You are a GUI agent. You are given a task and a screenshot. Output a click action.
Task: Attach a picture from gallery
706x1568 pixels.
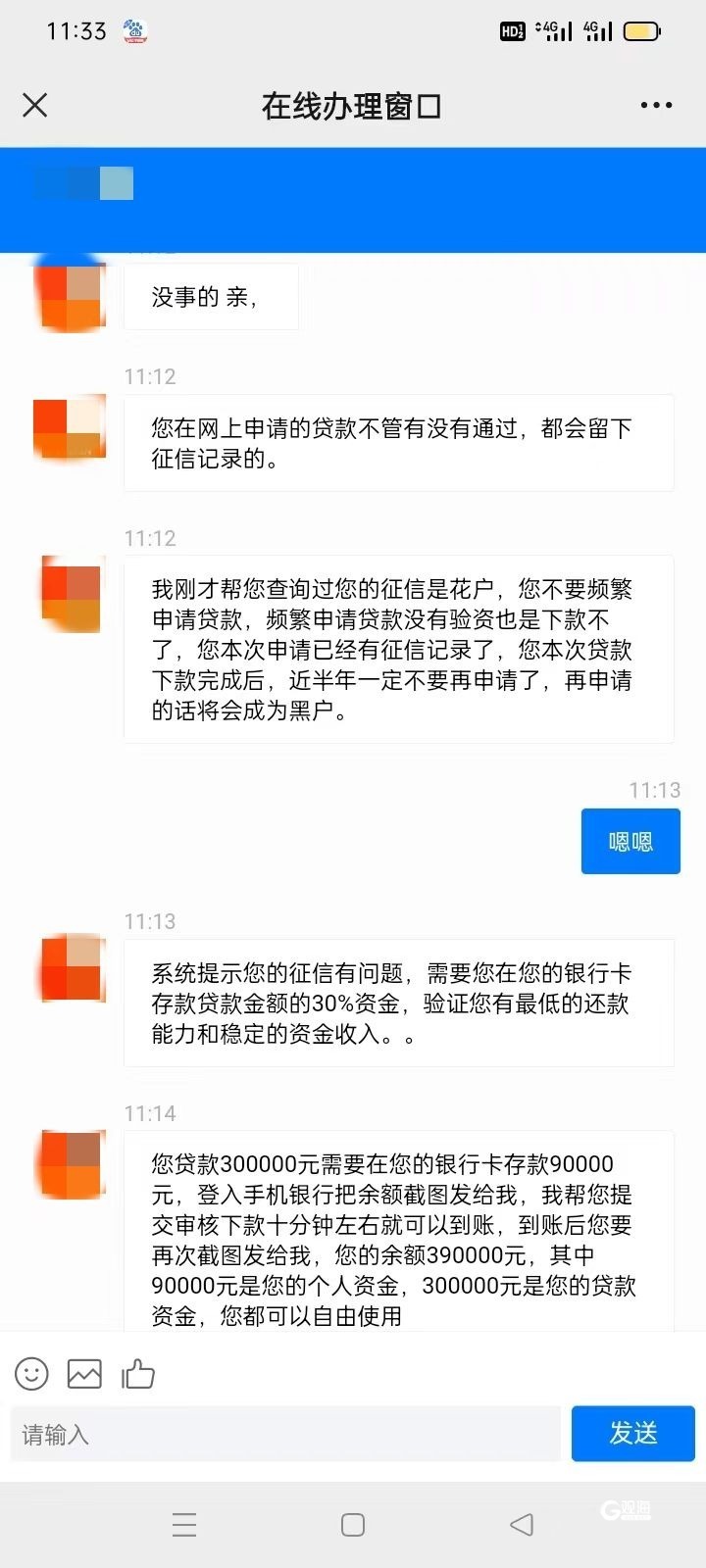pyautogui.click(x=84, y=1374)
